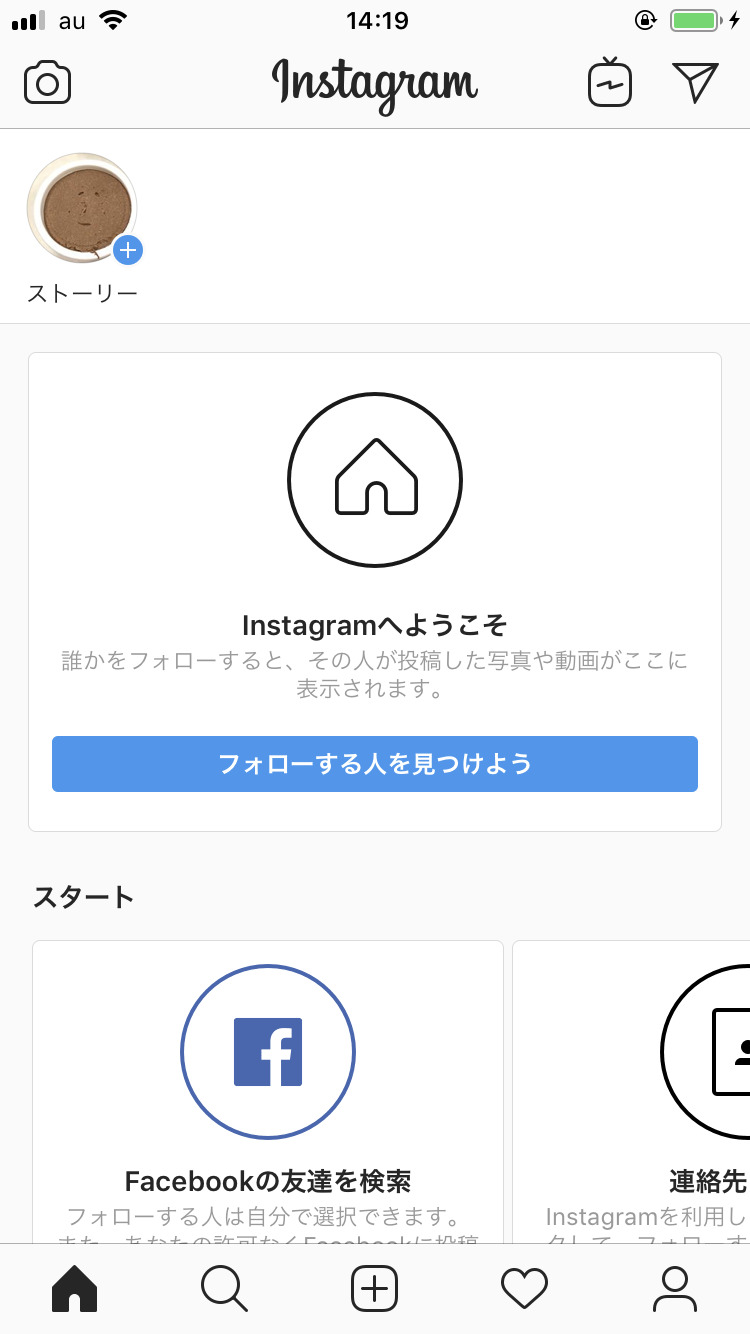Create a new post with plus tab
750x1334 pixels.
(x=375, y=1289)
